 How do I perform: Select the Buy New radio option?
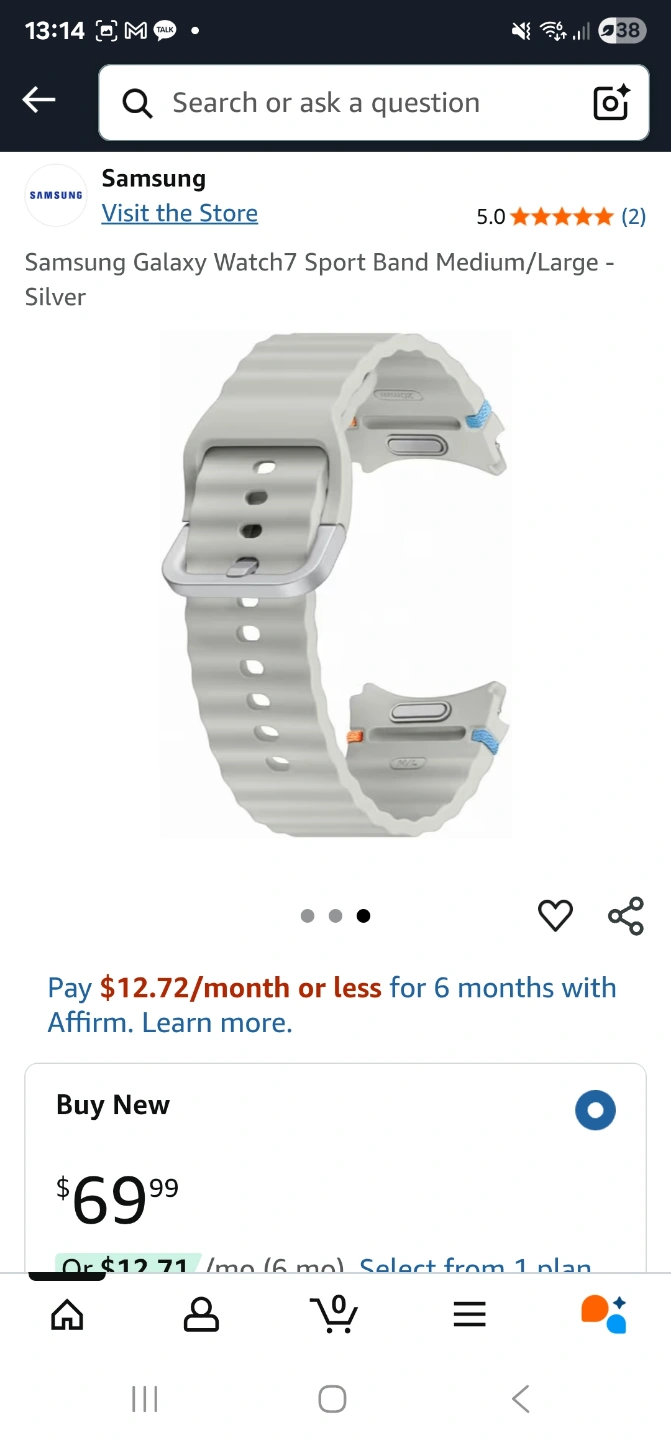click(595, 1110)
